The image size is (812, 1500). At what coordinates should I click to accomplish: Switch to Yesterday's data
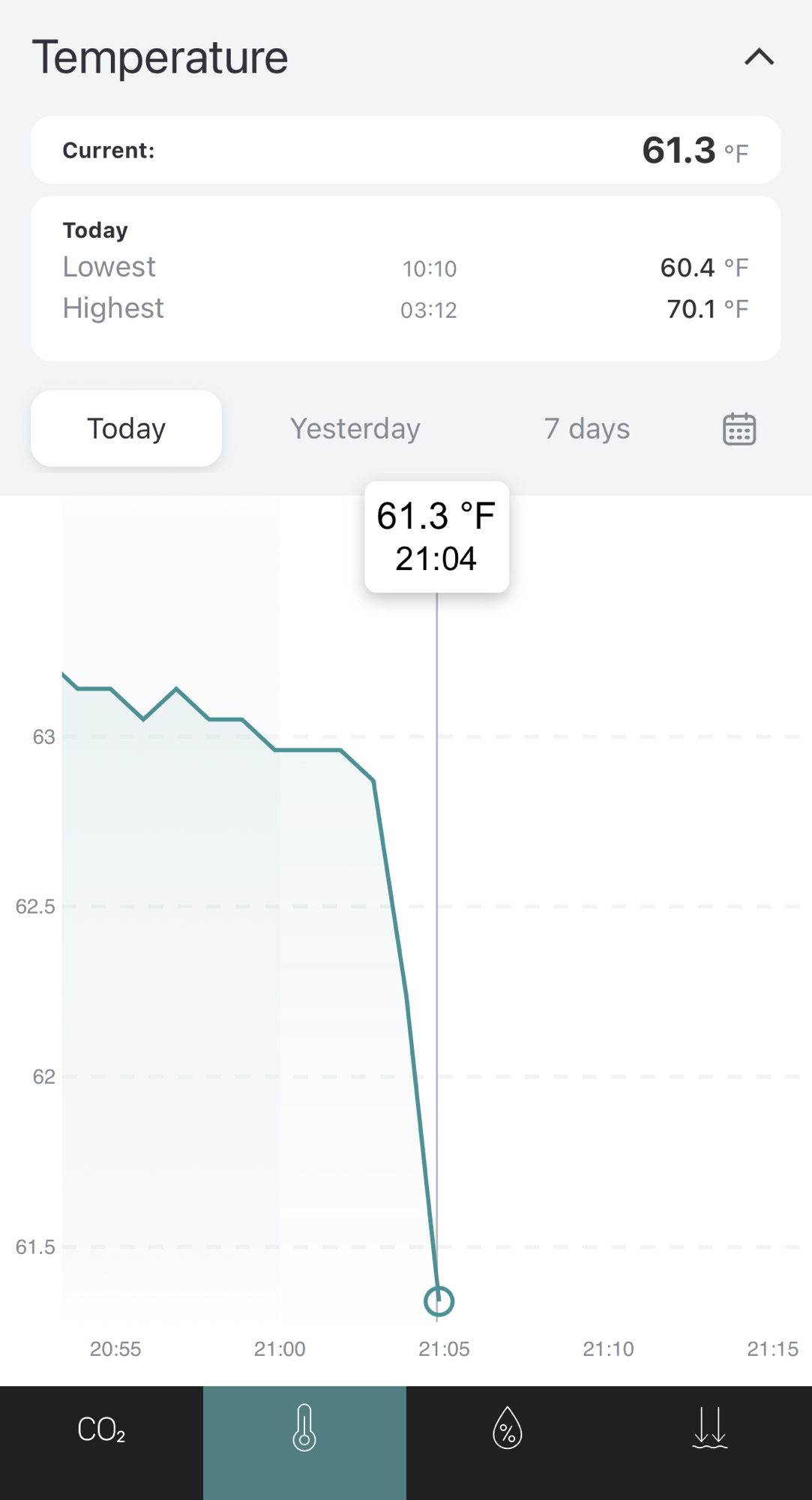tap(355, 428)
